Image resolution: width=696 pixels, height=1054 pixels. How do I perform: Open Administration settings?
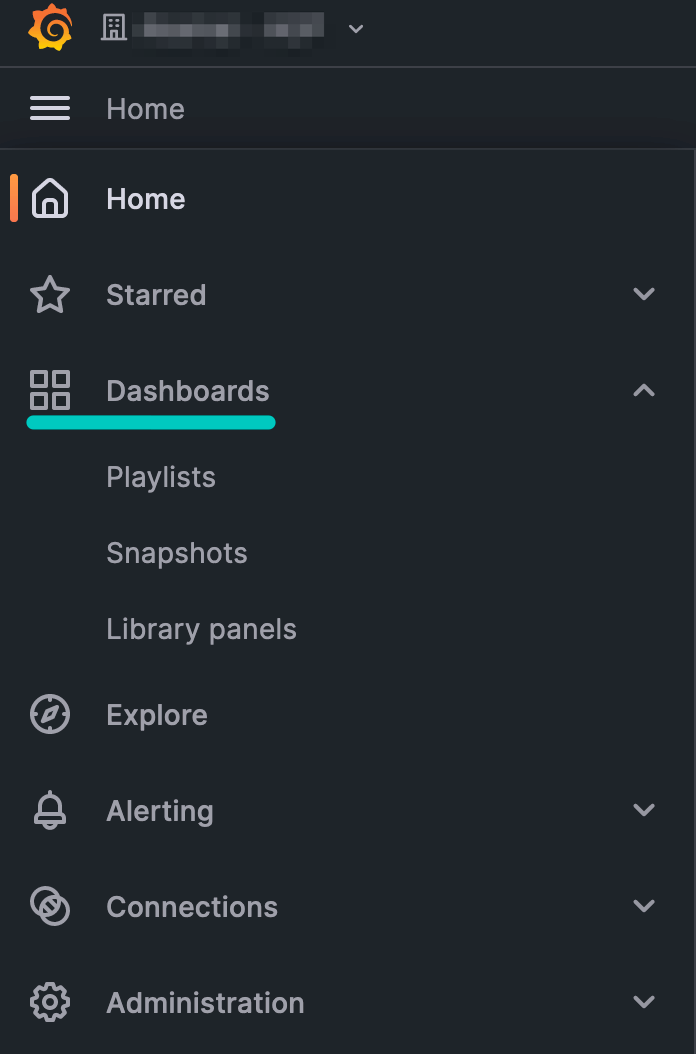pos(205,1003)
